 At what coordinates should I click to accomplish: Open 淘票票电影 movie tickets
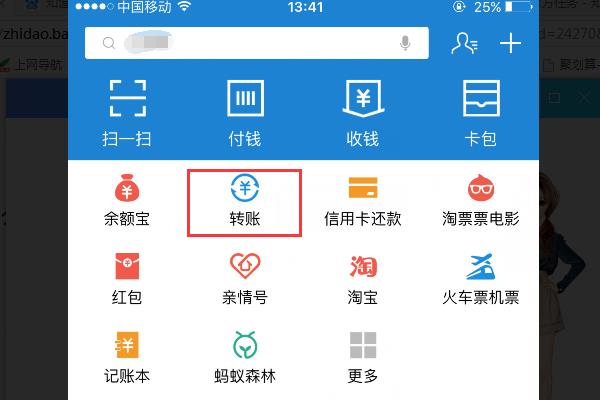[x=481, y=199]
